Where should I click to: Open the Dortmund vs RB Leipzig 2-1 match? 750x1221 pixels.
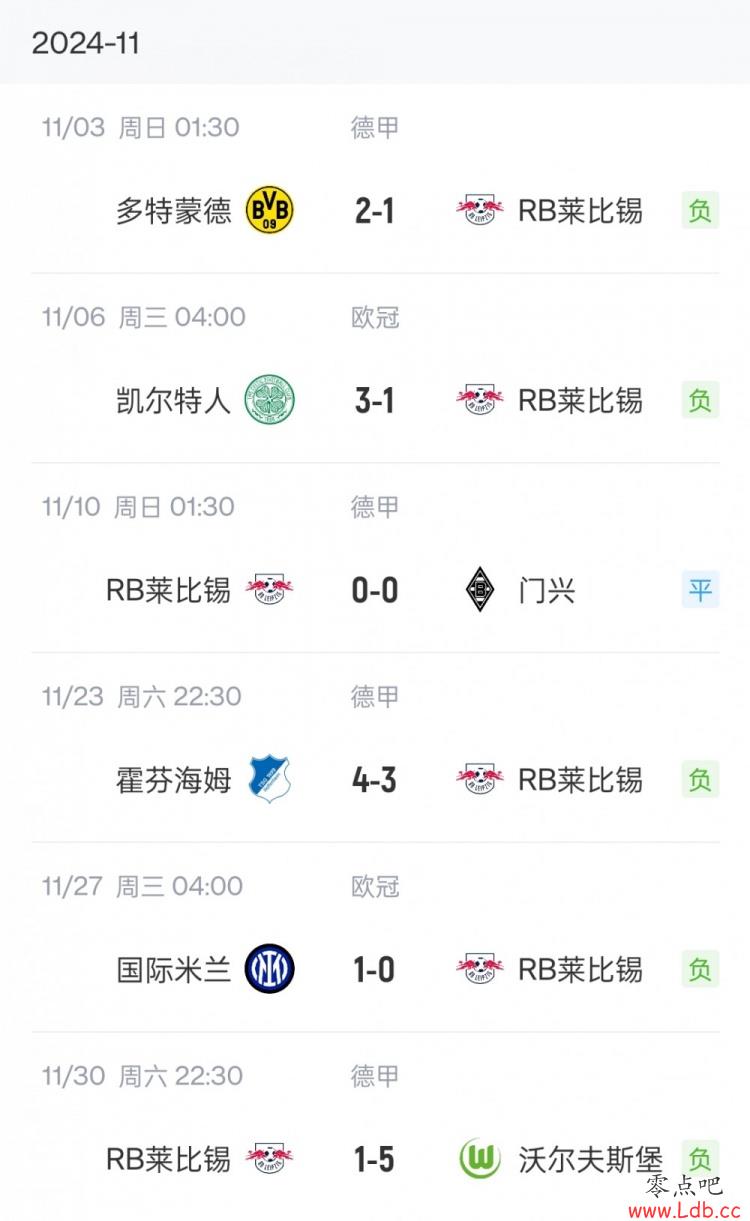point(375,179)
